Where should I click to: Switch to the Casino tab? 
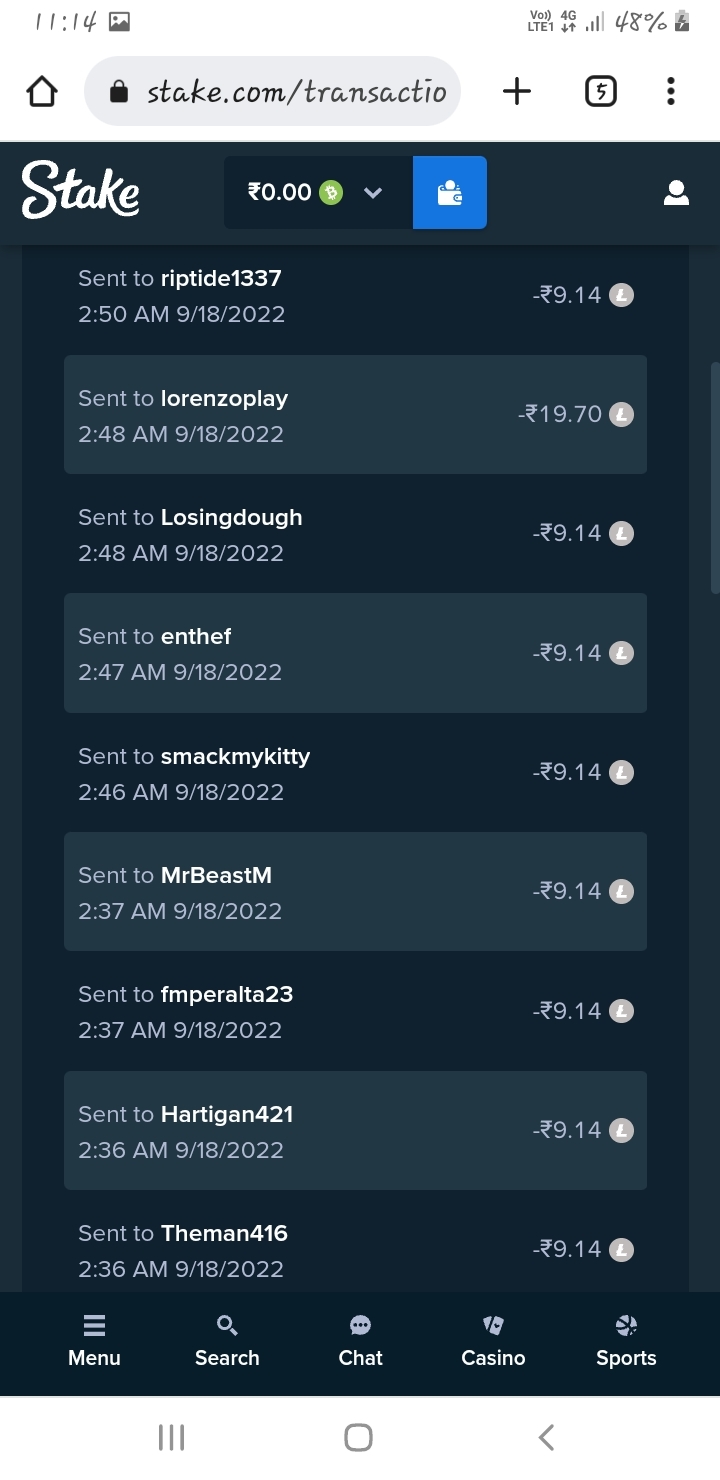tap(493, 1341)
